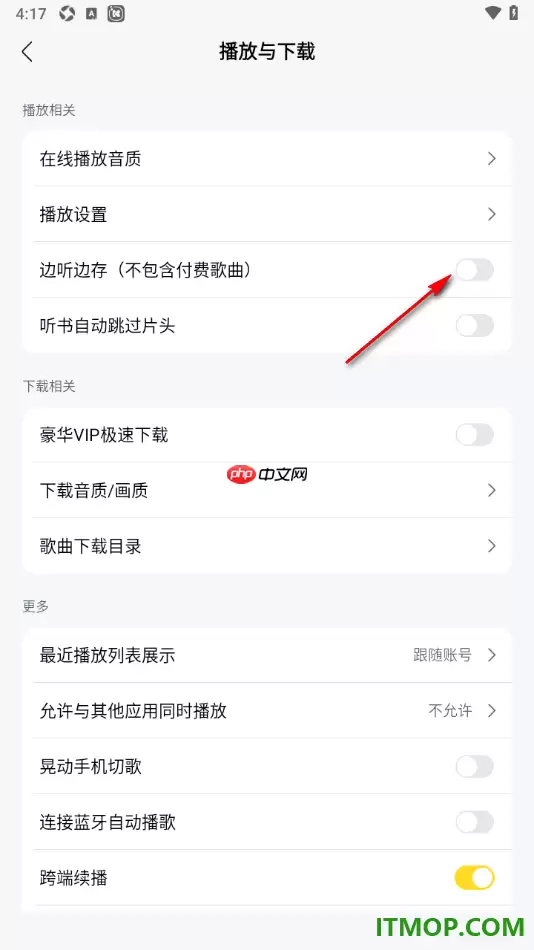The height and width of the screenshot is (950, 534).
Task: Turn on 听书自动跳过片头
Action: click(x=475, y=325)
